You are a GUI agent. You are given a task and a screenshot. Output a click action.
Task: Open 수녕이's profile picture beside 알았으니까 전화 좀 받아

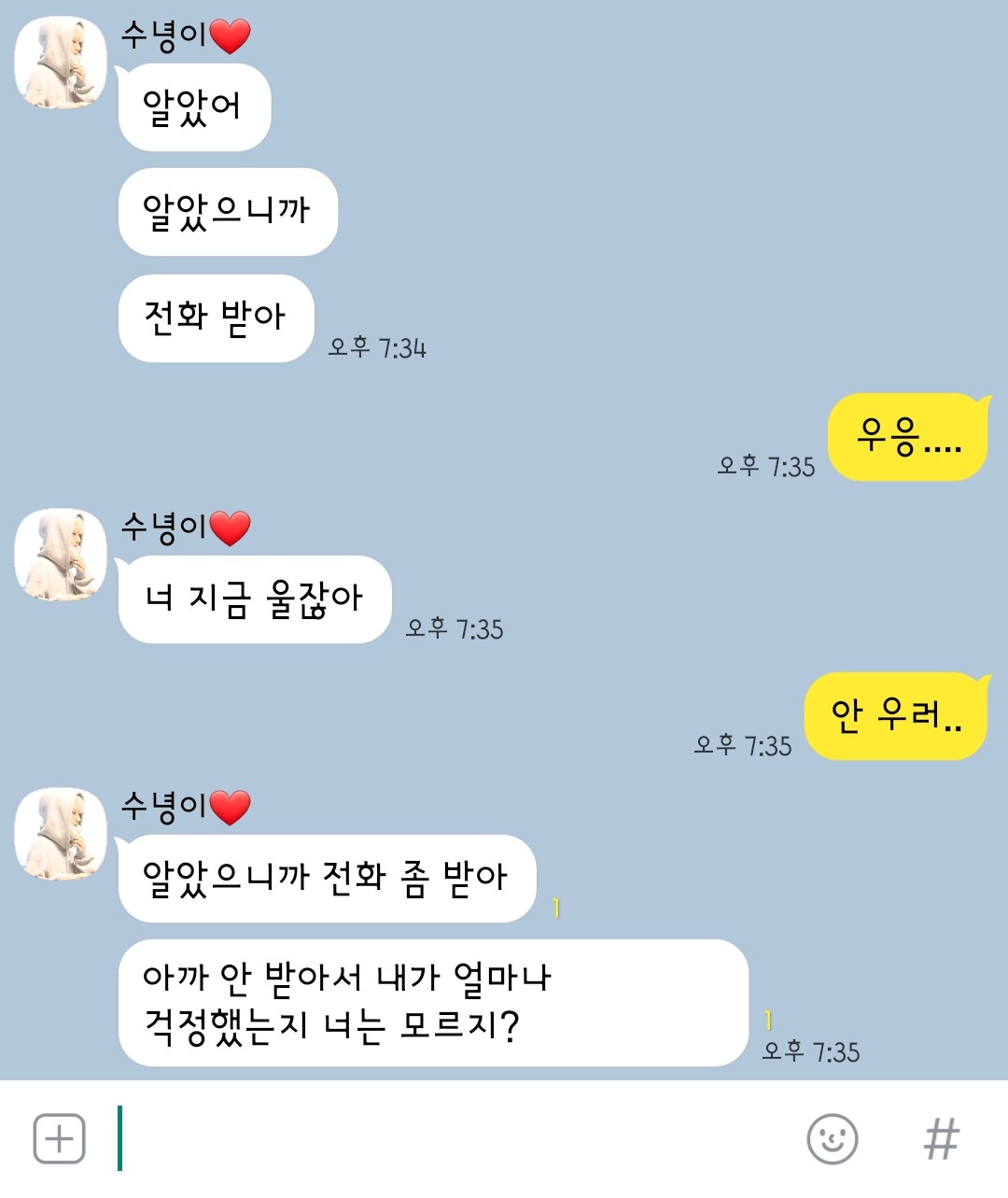point(61,834)
